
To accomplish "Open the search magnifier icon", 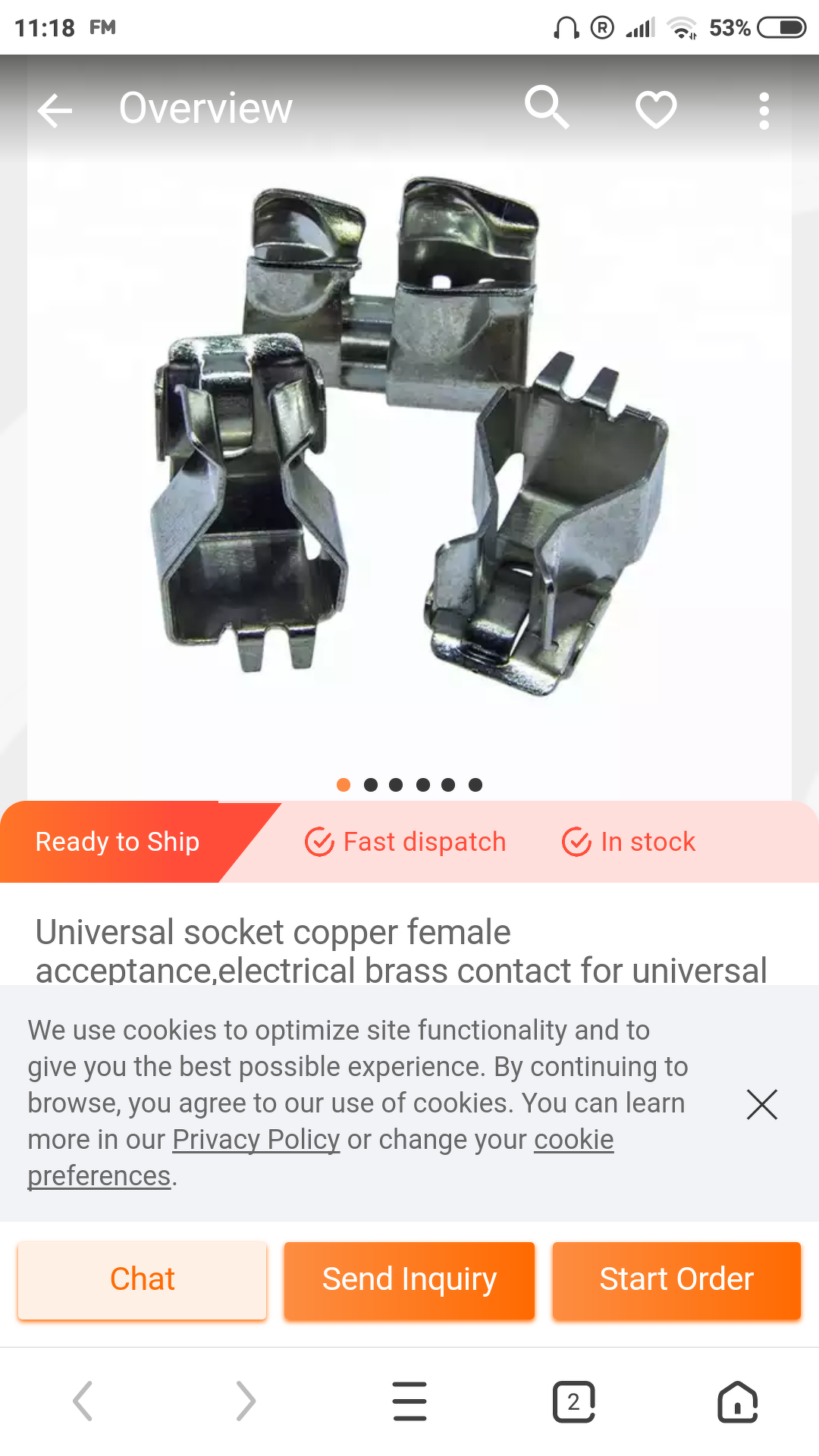I will coord(547,108).
